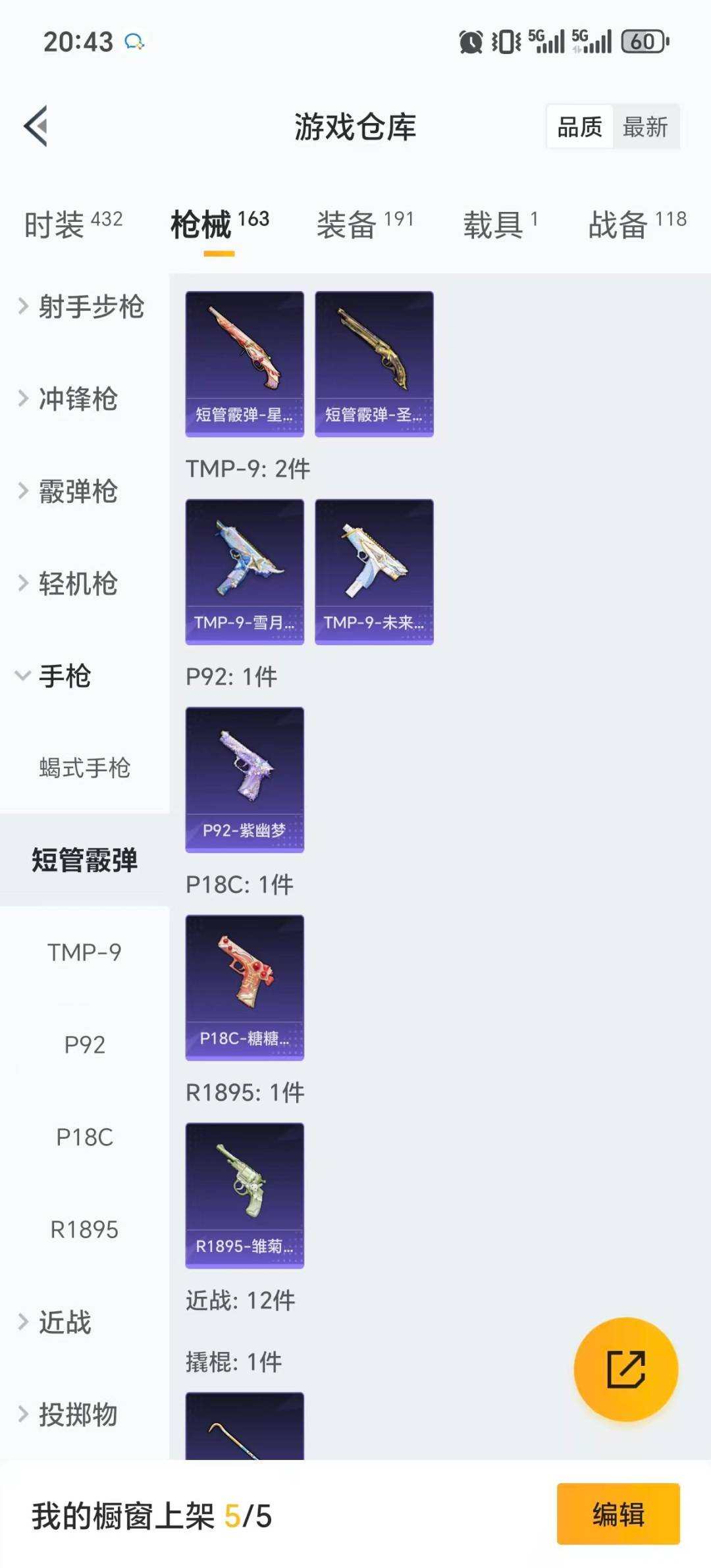Switch sorting to 最新

click(646, 127)
